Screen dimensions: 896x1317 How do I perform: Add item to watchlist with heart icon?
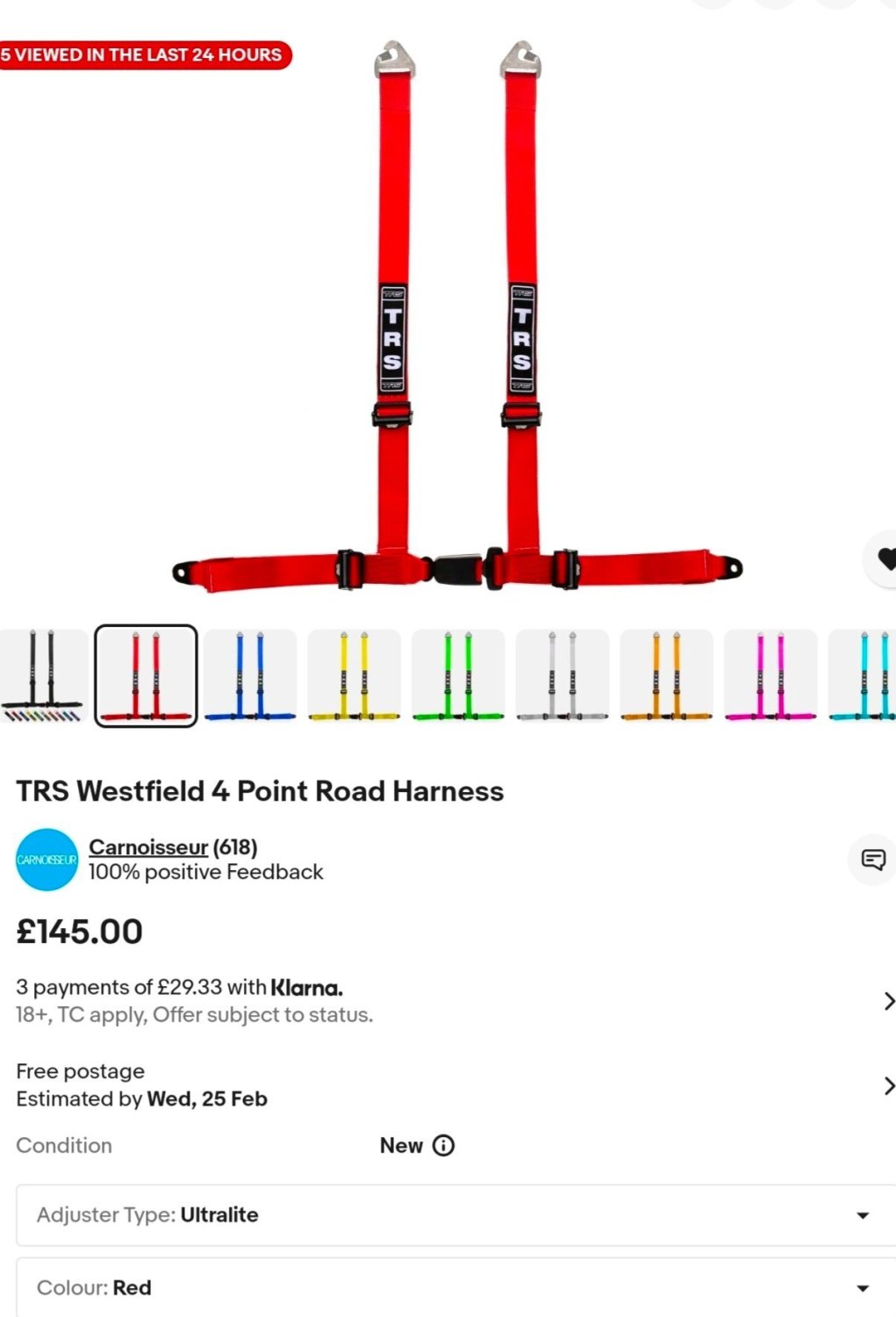point(884,559)
